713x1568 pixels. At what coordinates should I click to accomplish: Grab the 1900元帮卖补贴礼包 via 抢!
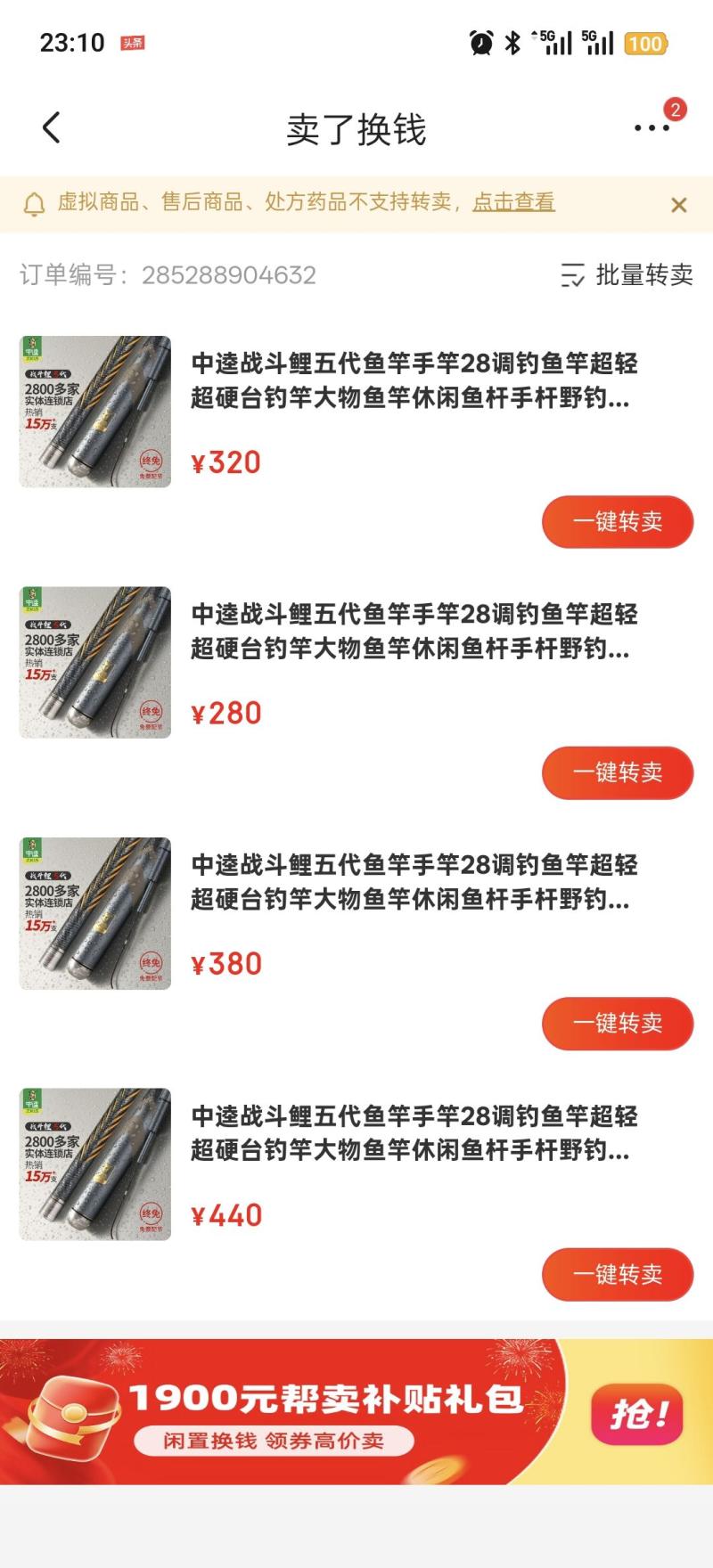pyautogui.click(x=636, y=1414)
